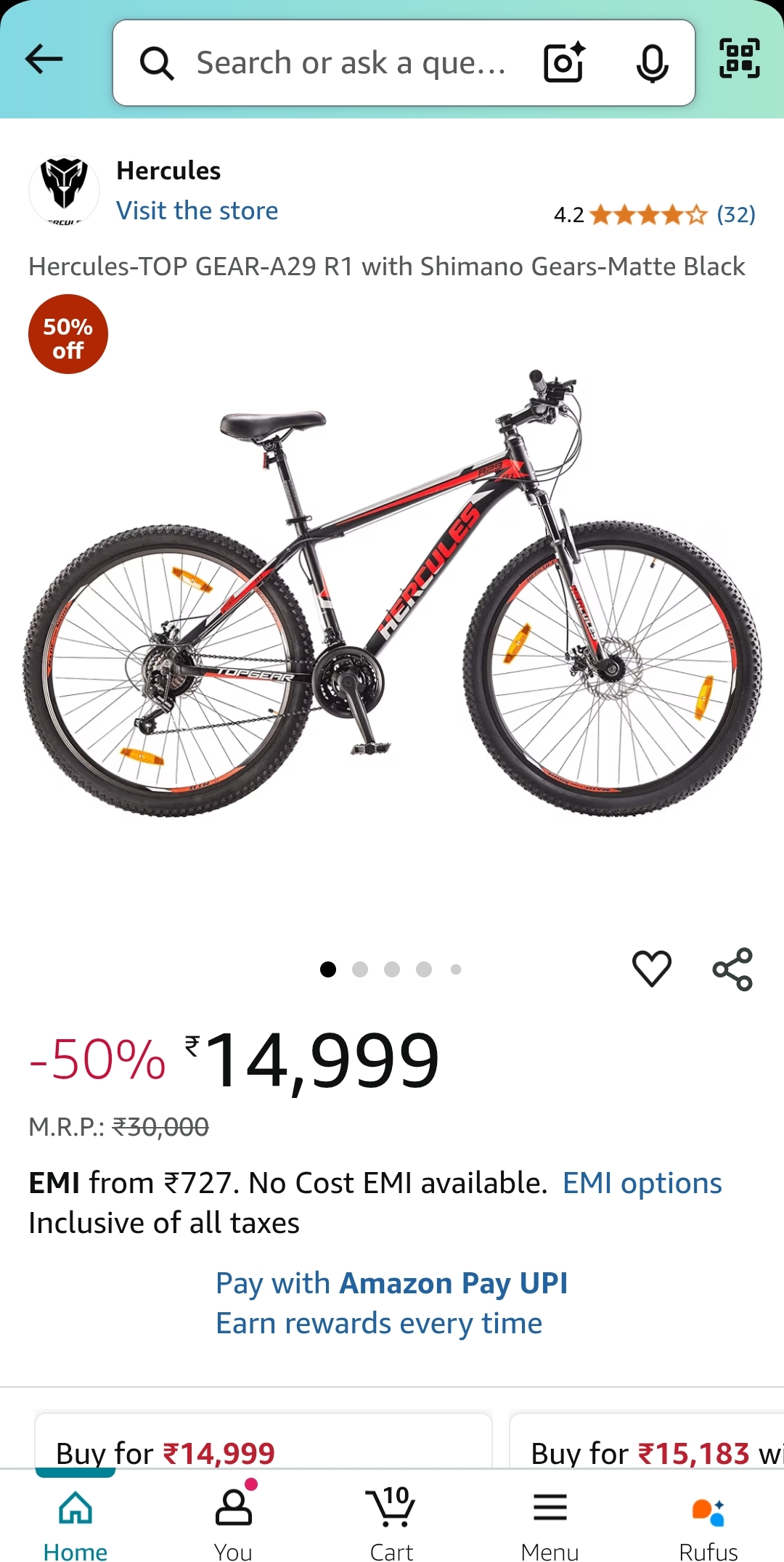Select the Buy for ₹14,999 option
The height and width of the screenshot is (1562, 784).
point(264,1441)
